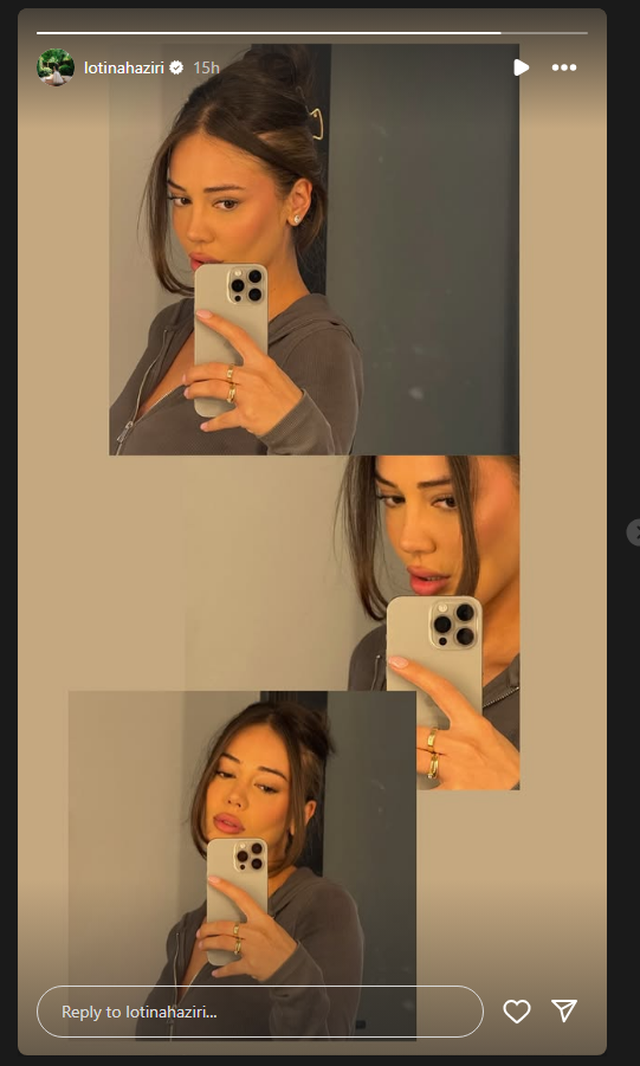The width and height of the screenshot is (640, 1066).
Task: Go to the next story arrow
Action: click(634, 532)
